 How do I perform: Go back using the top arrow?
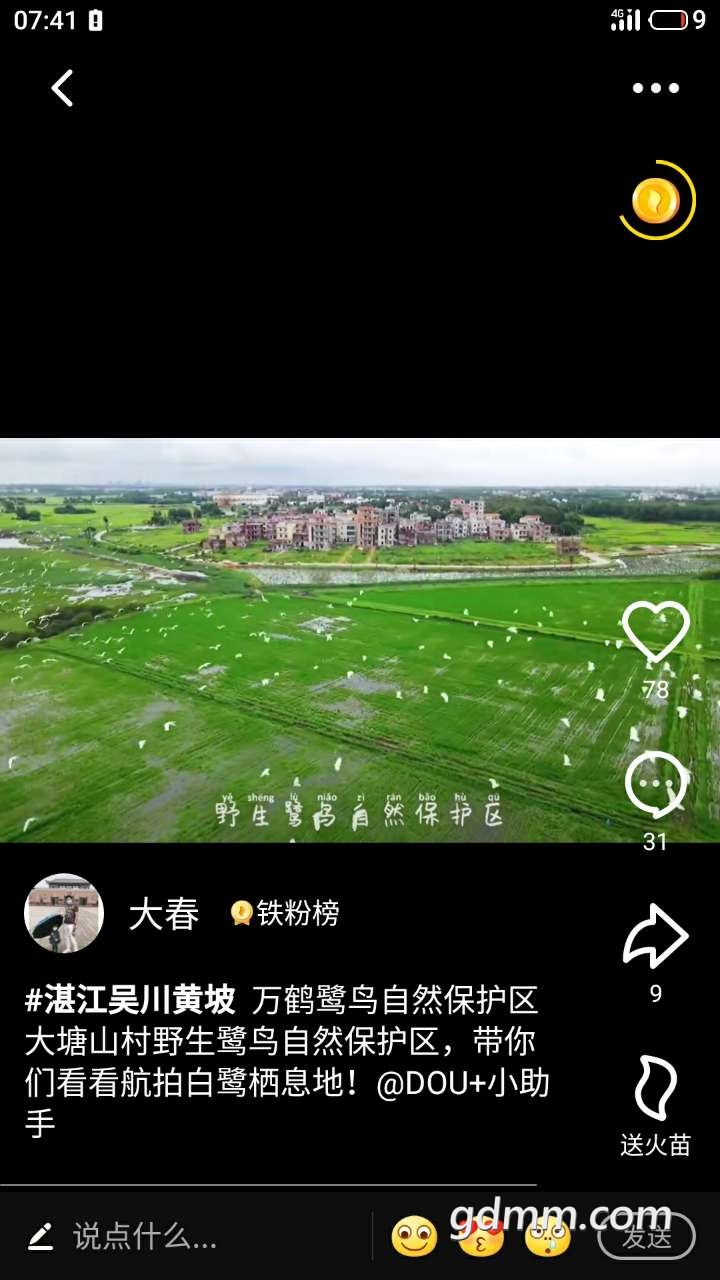coord(63,88)
